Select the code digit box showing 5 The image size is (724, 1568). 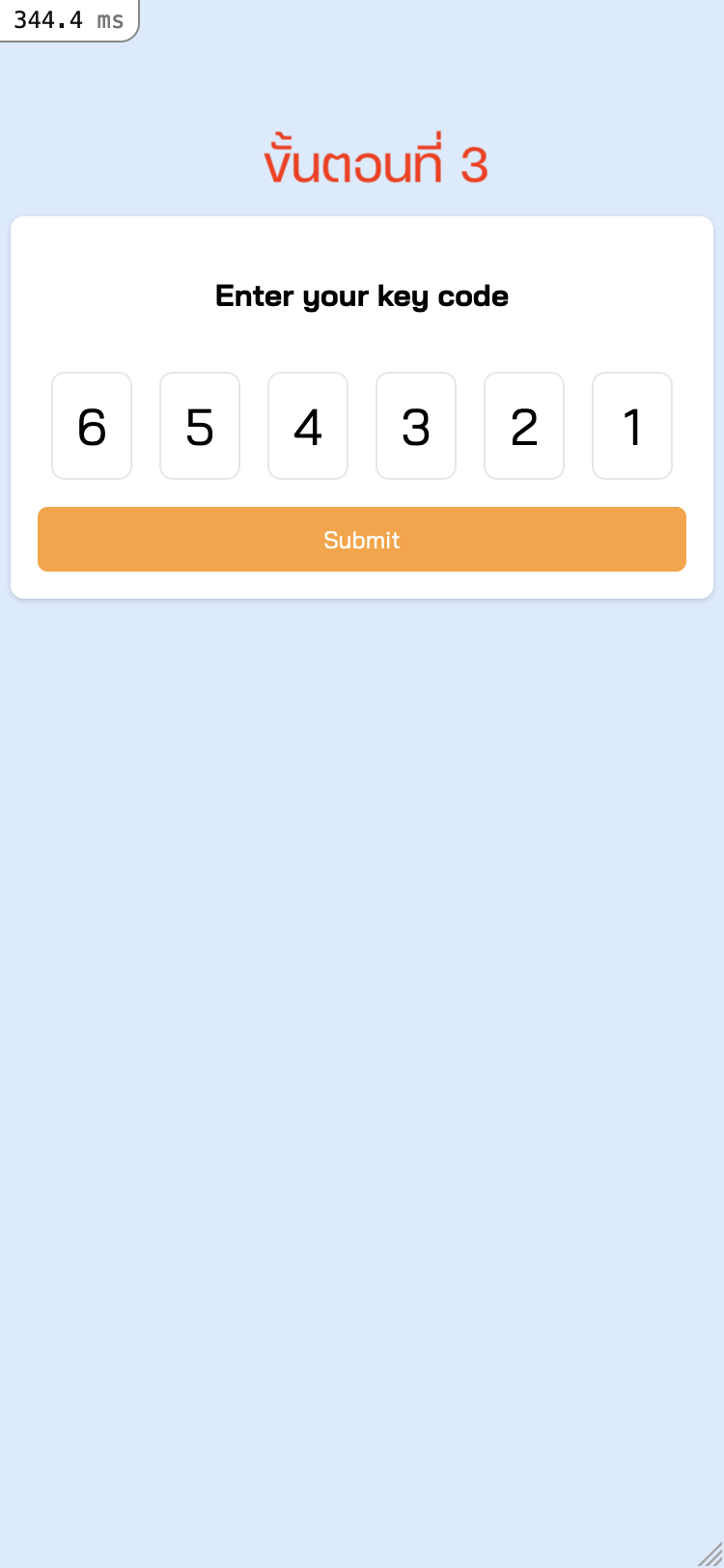point(200,426)
